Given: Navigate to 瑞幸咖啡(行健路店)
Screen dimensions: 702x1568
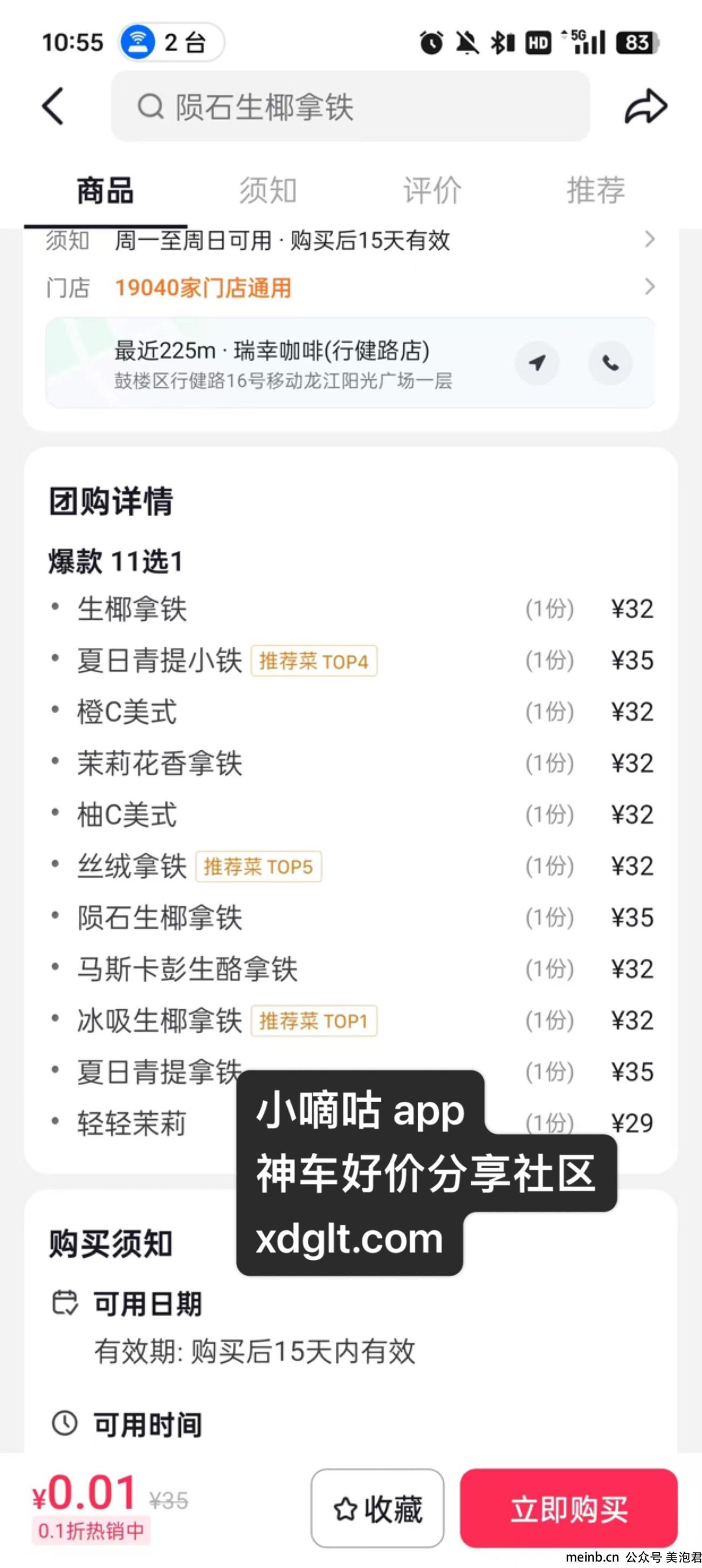Looking at the screenshot, I should [x=536, y=363].
